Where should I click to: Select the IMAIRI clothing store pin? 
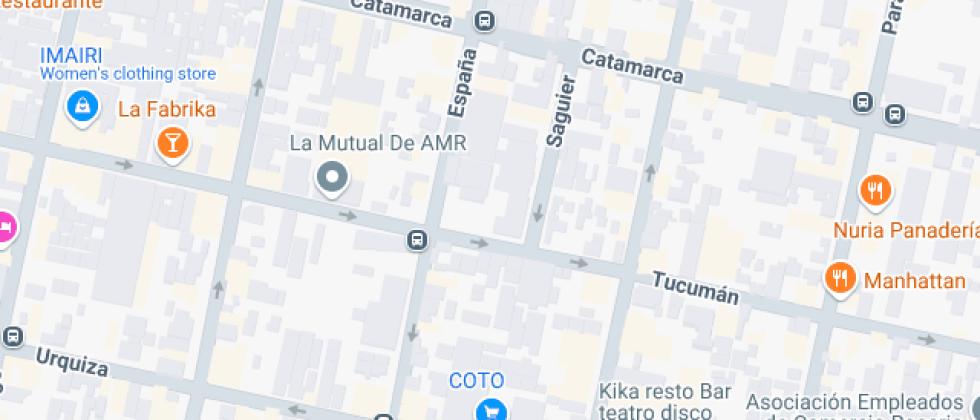(x=82, y=102)
